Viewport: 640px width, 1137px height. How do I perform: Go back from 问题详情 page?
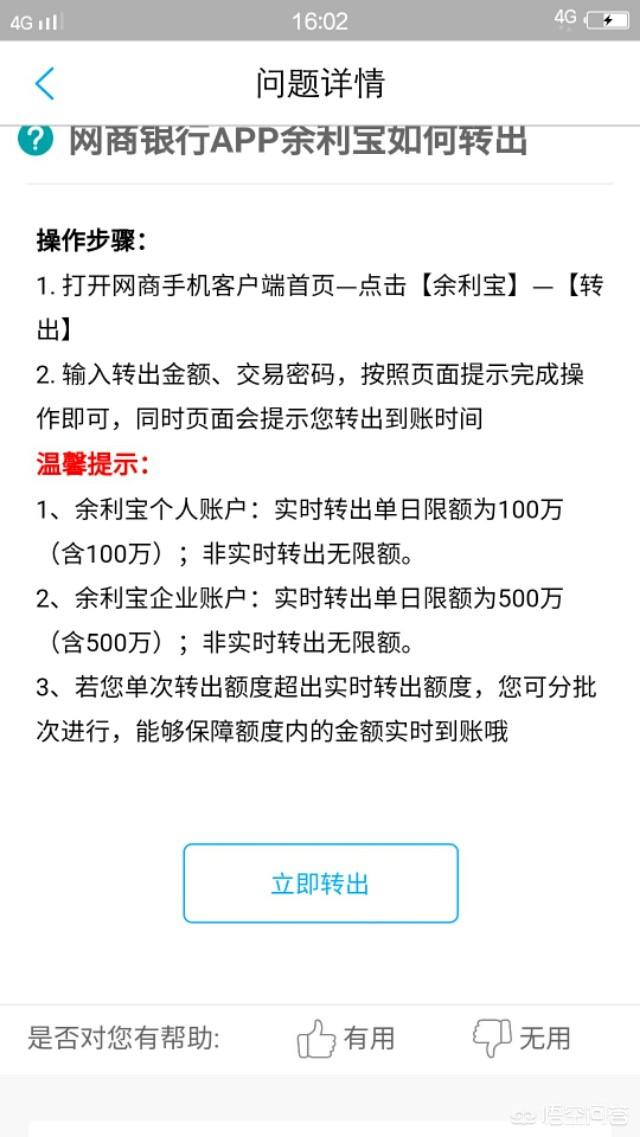click(x=44, y=84)
